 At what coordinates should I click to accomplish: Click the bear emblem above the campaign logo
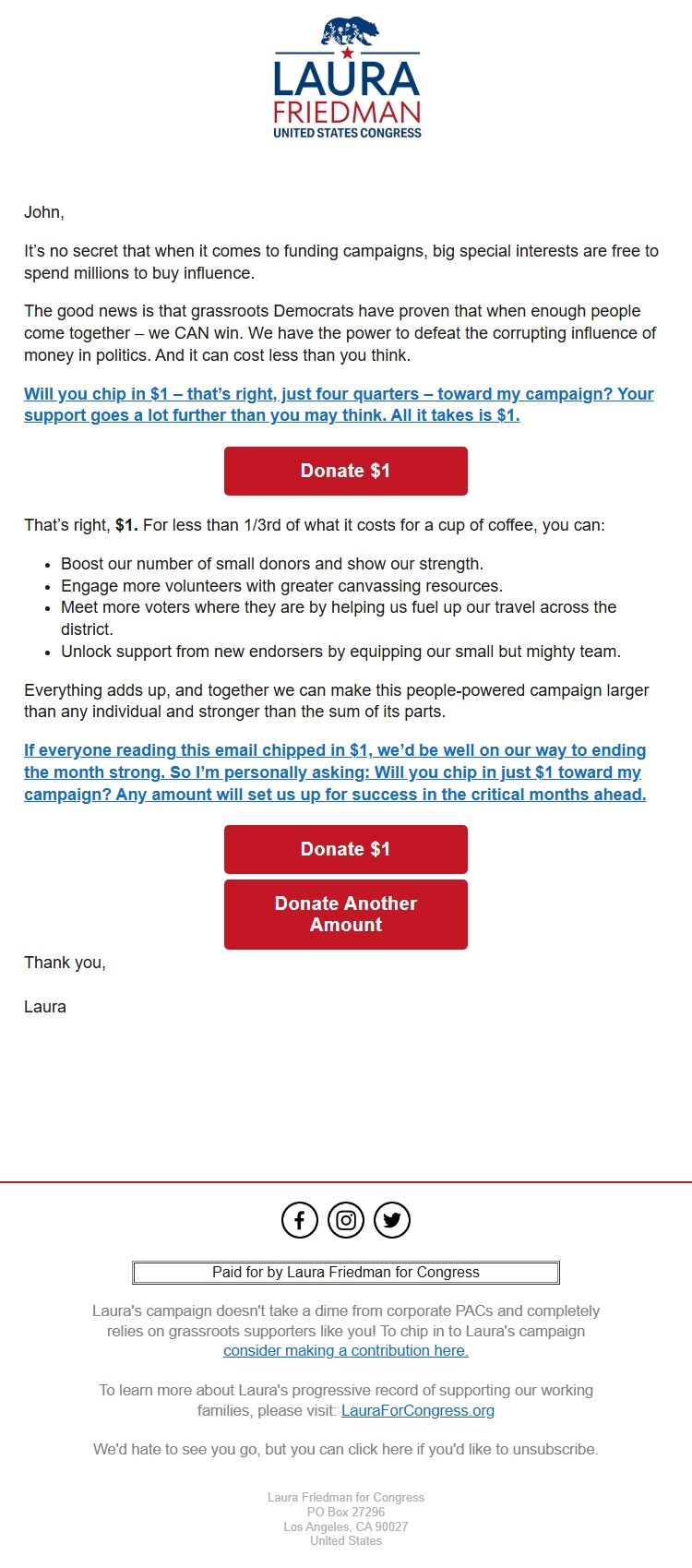click(x=347, y=30)
